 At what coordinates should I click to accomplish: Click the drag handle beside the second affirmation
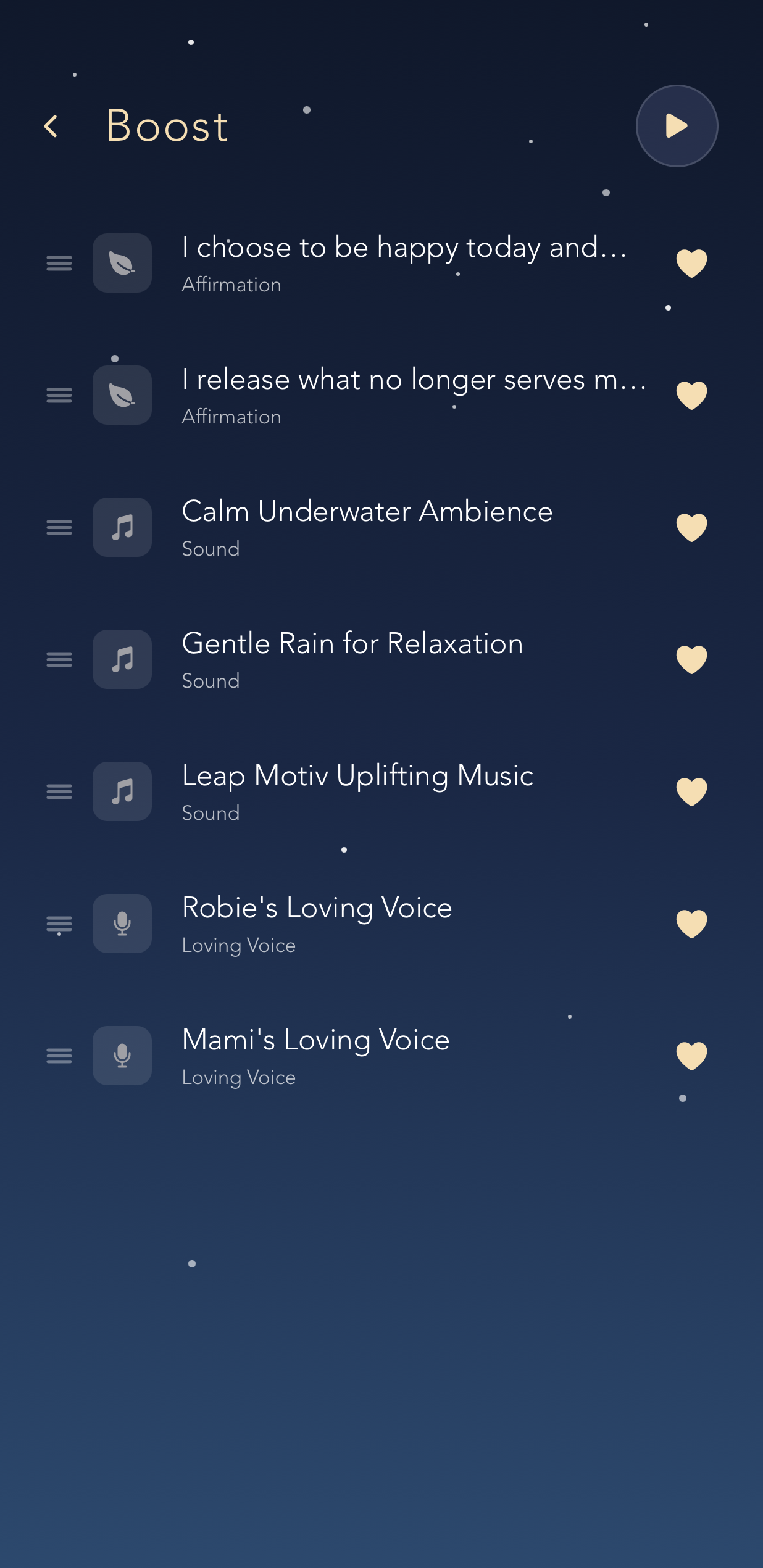click(x=59, y=395)
